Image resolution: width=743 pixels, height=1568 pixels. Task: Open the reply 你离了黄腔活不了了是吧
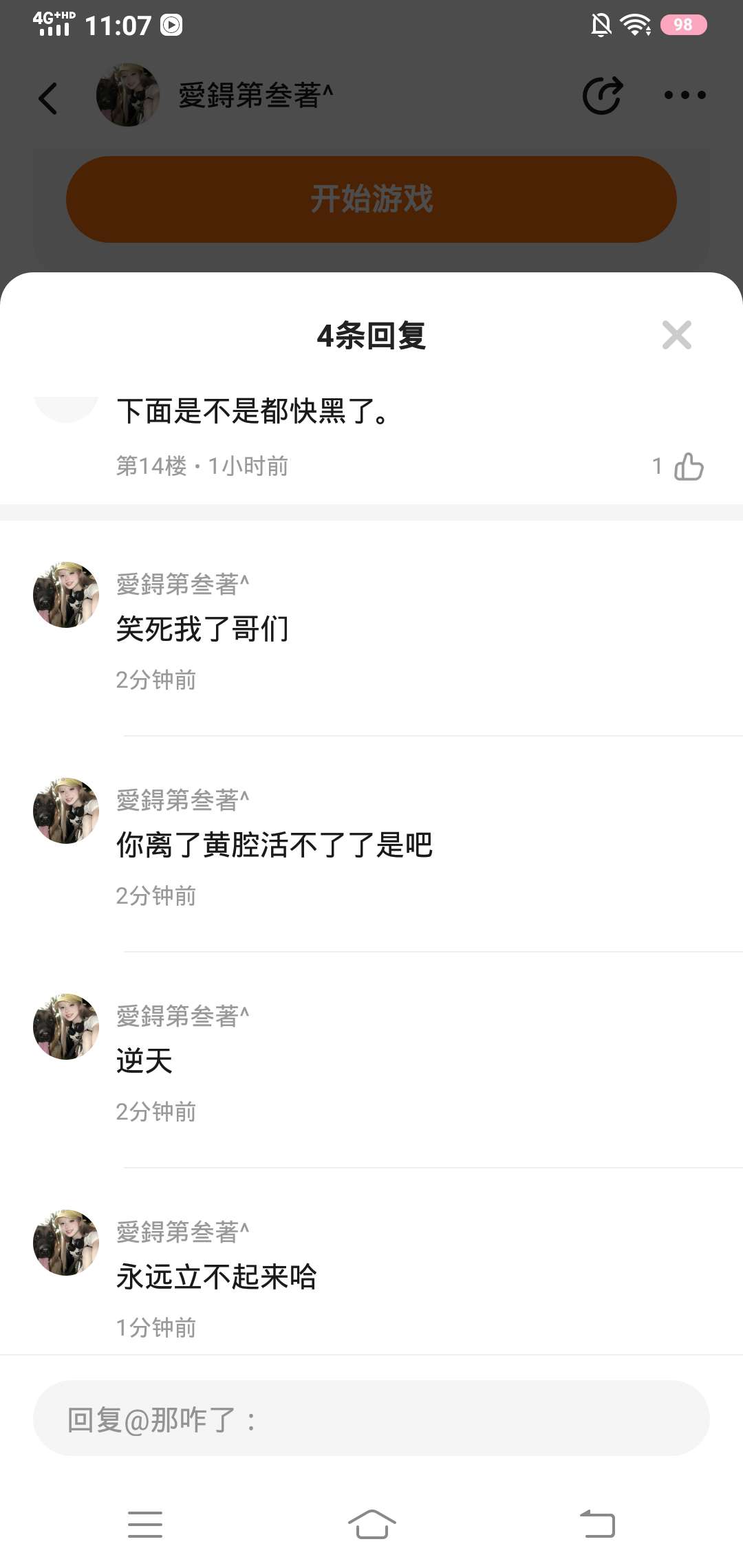pos(274,845)
